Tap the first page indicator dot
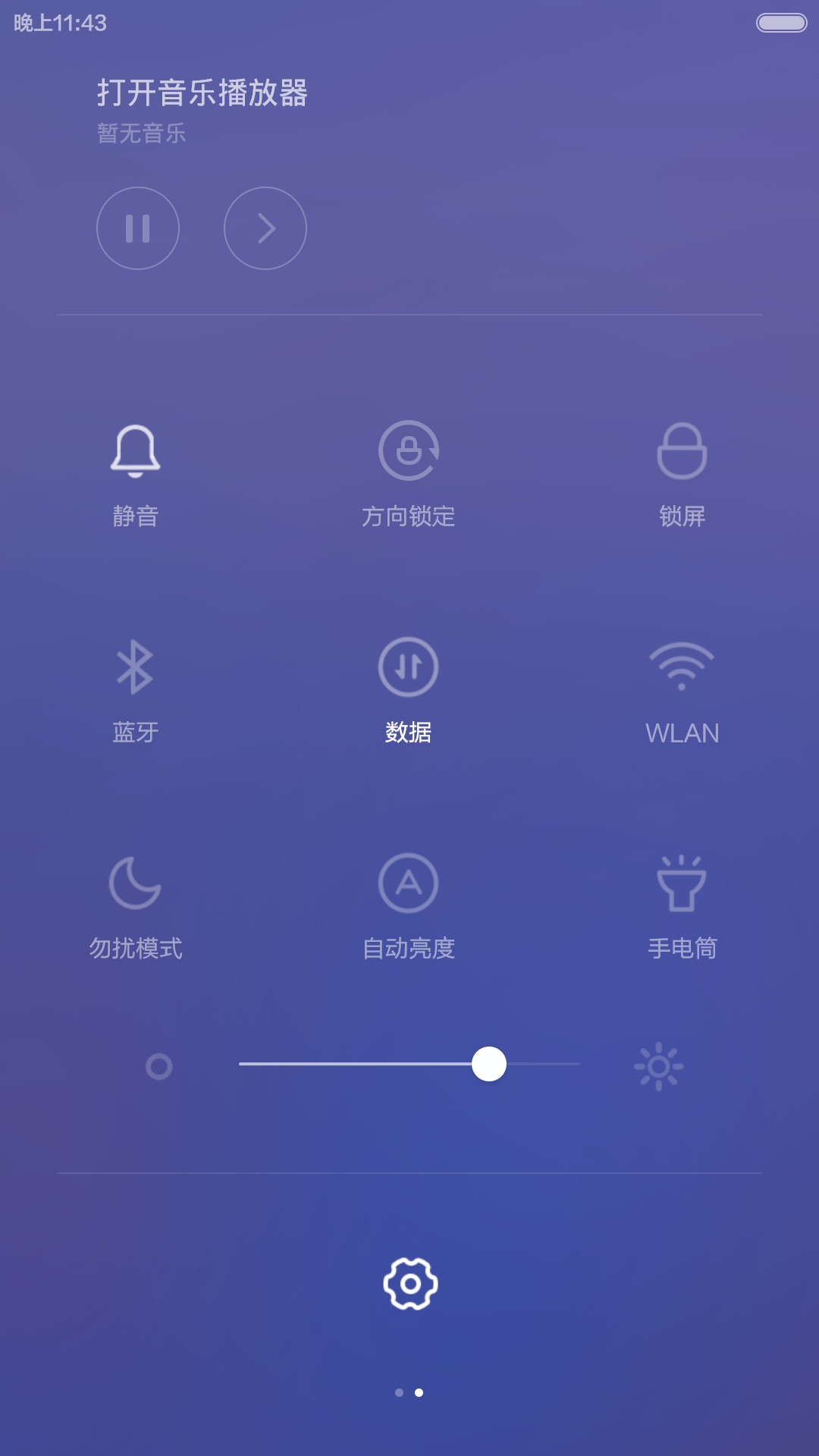This screenshot has height=1456, width=819. (400, 1392)
